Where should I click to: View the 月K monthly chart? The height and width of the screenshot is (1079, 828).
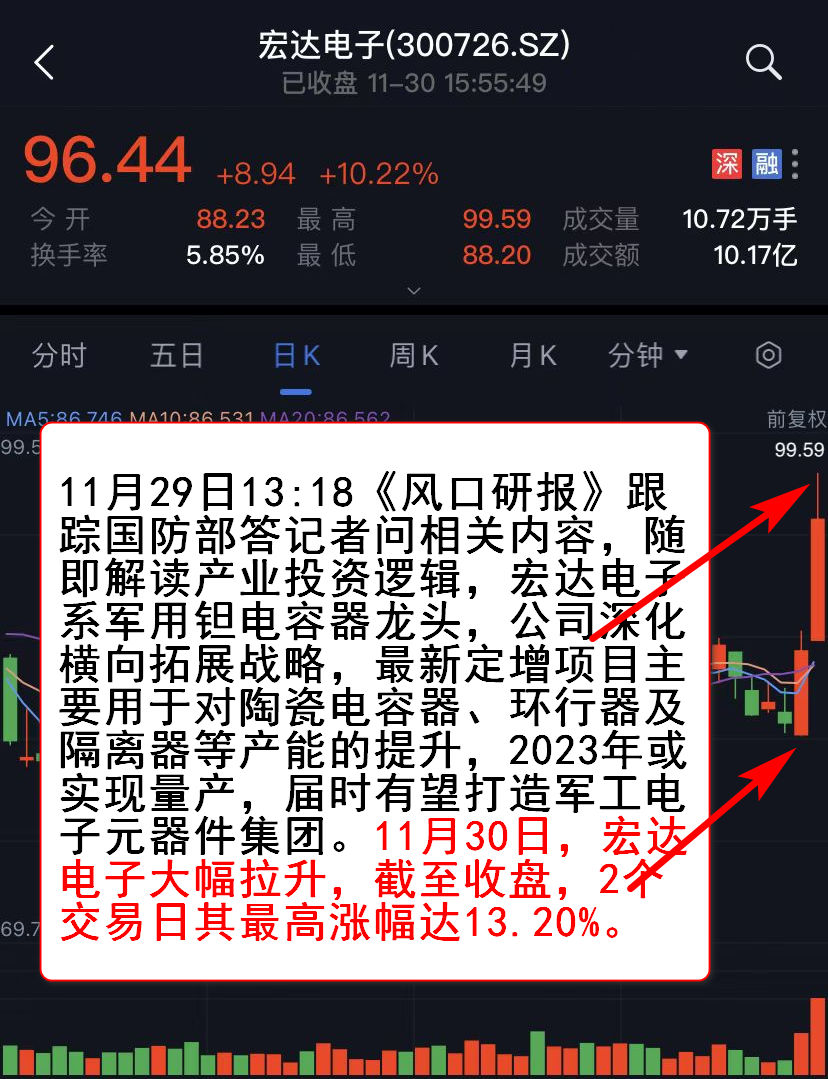(x=532, y=355)
